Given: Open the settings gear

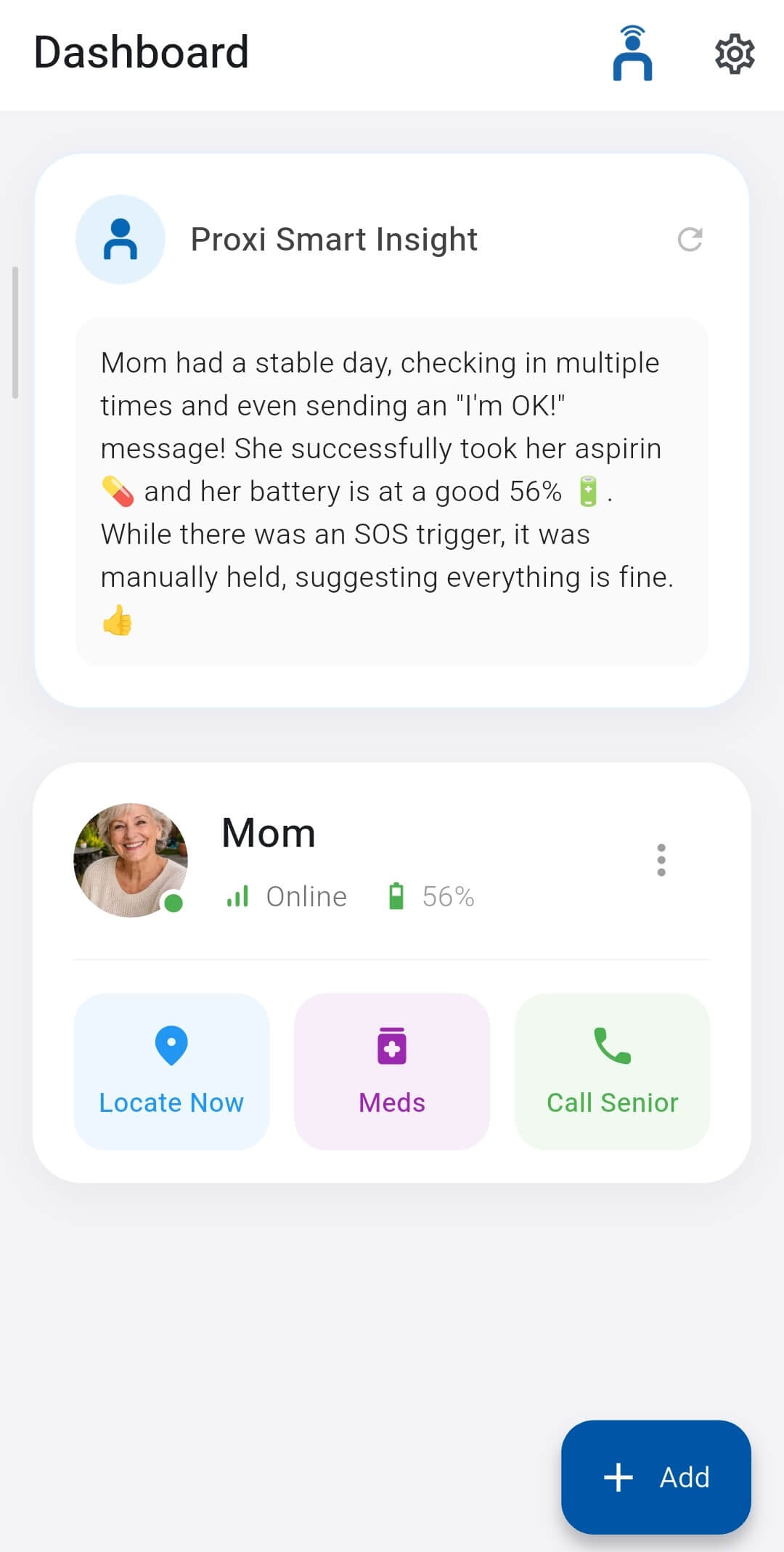Looking at the screenshot, I should 735,54.
